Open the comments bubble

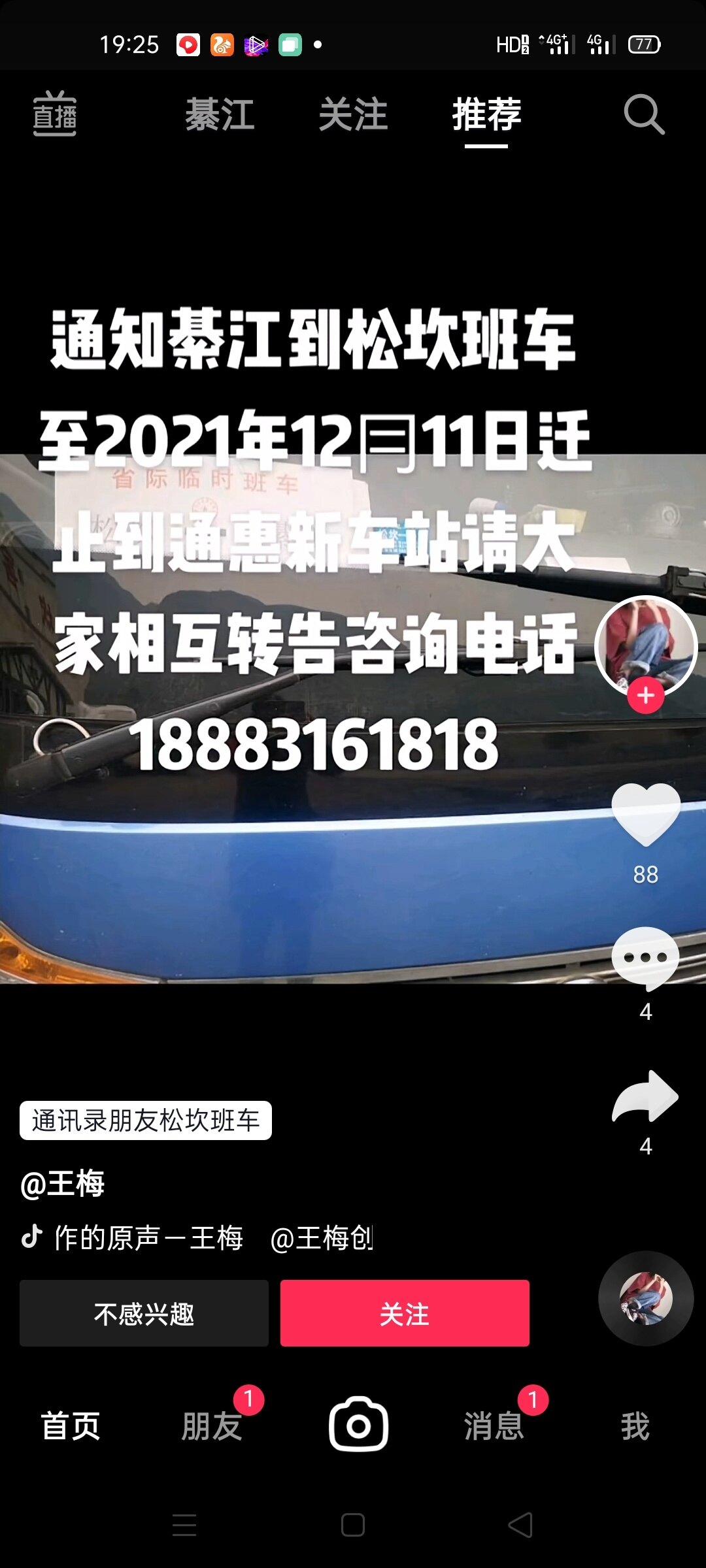coord(646,958)
